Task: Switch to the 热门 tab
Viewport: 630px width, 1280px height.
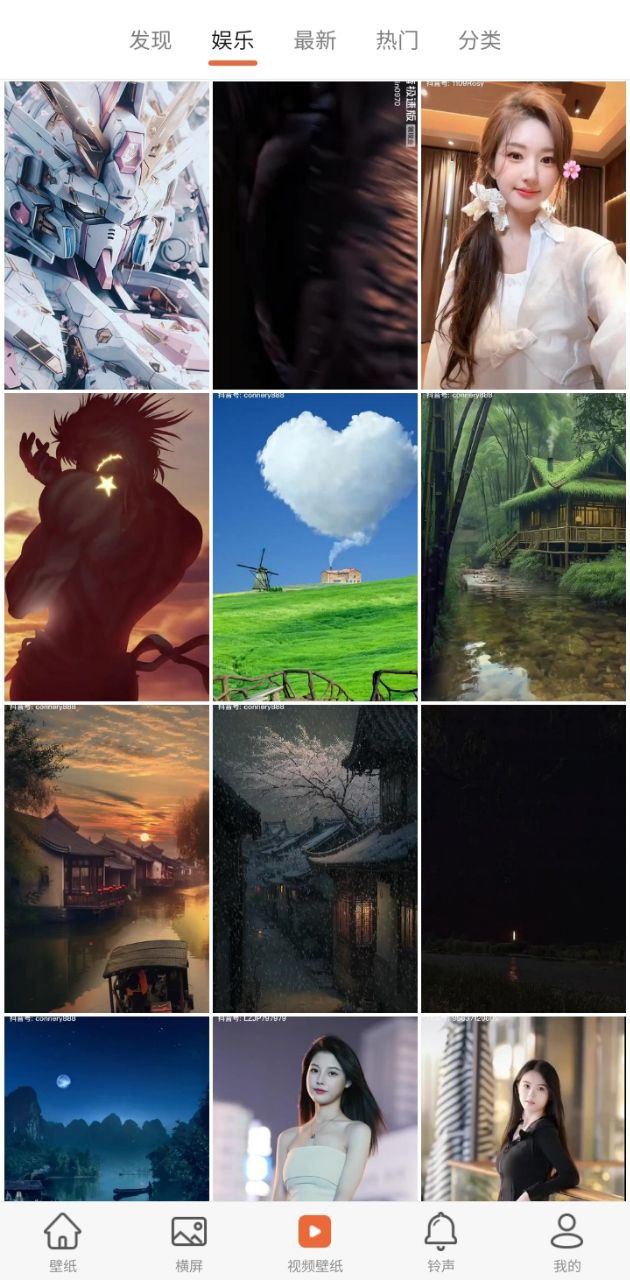Action: coord(397,41)
